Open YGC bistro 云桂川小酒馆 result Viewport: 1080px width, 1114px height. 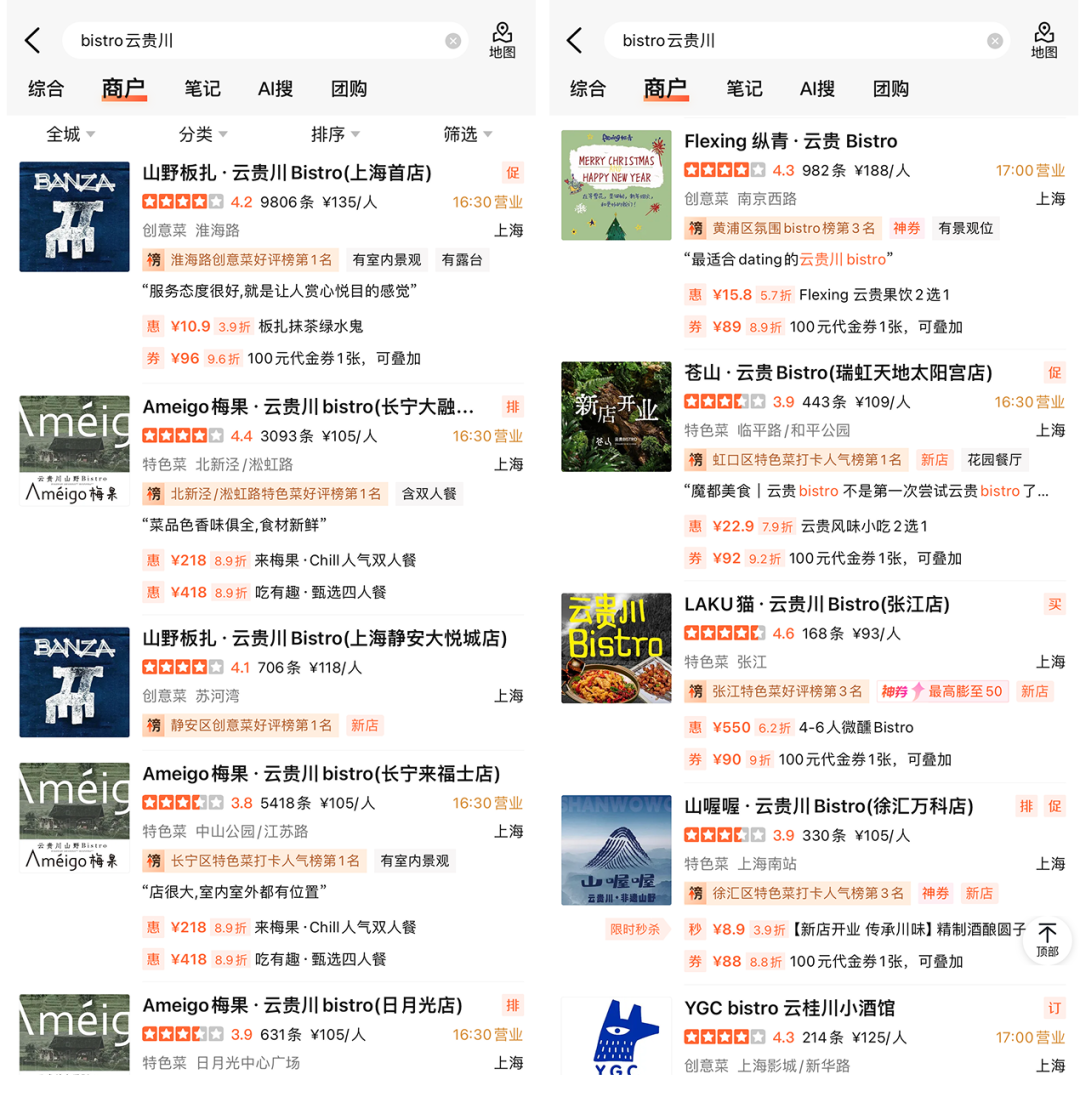789,1007
